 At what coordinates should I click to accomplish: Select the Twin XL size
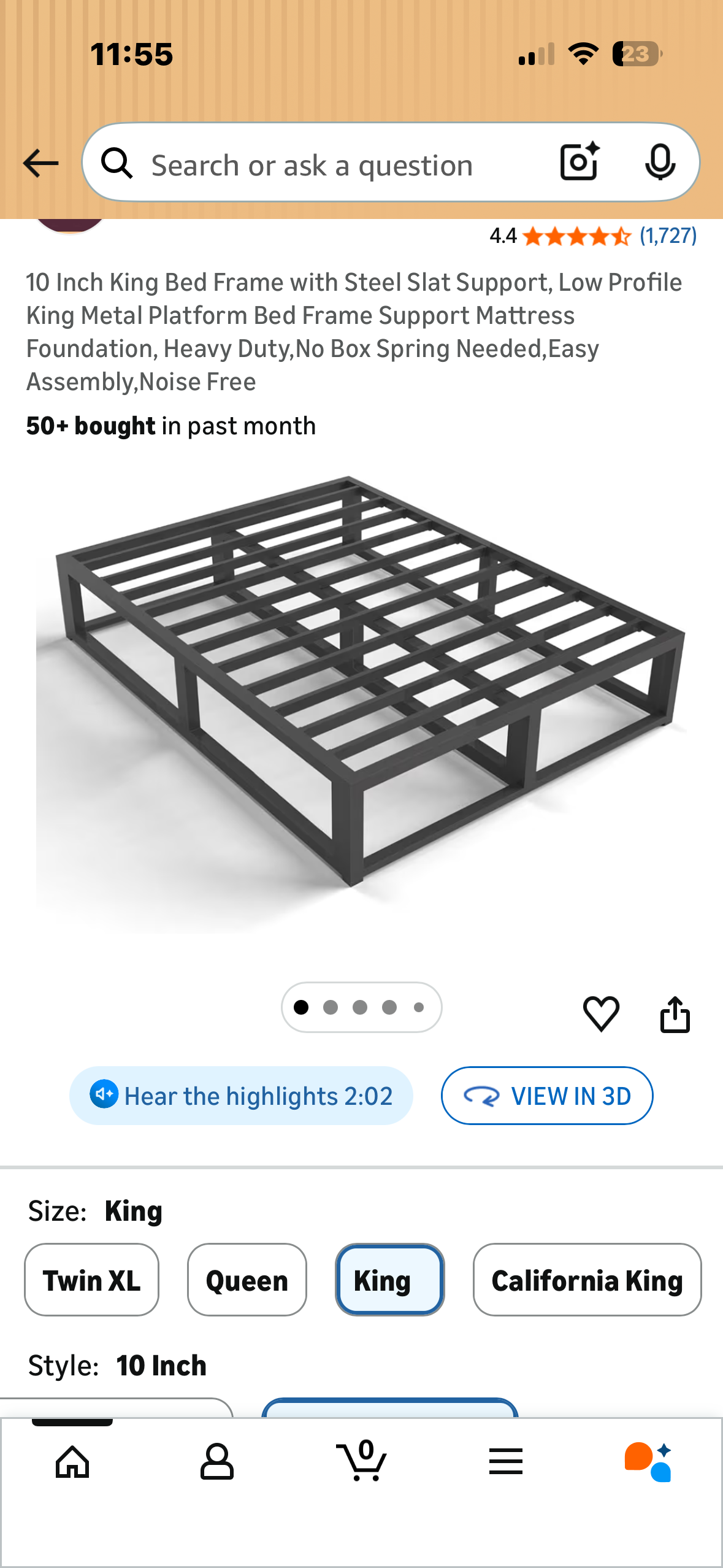click(91, 1280)
